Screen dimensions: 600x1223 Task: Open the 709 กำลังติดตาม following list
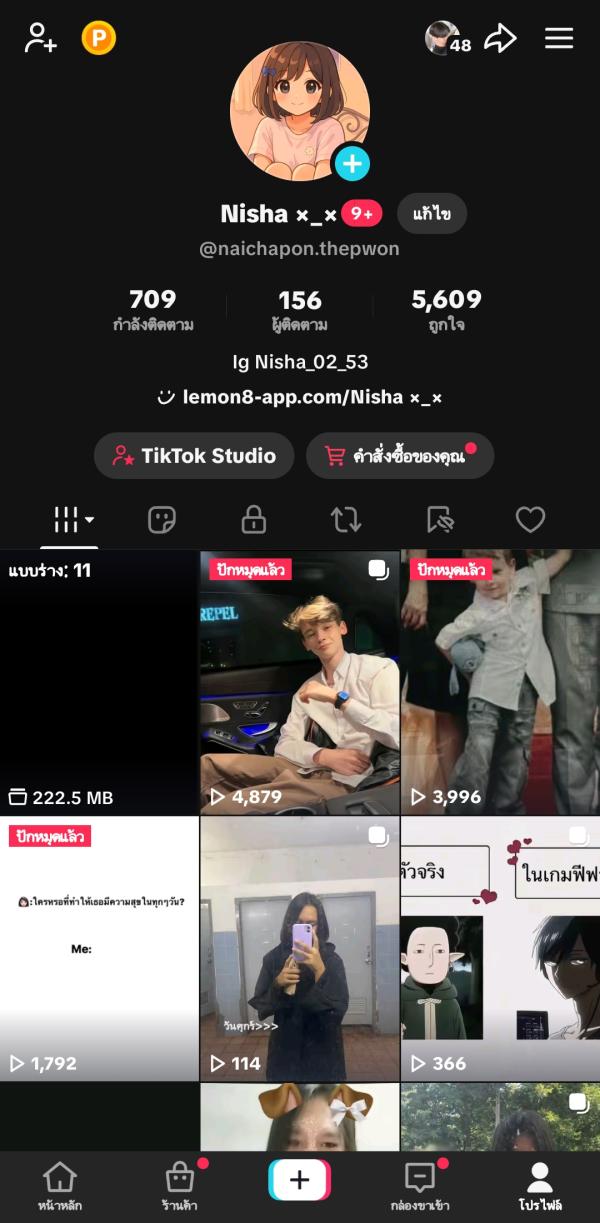coord(153,310)
